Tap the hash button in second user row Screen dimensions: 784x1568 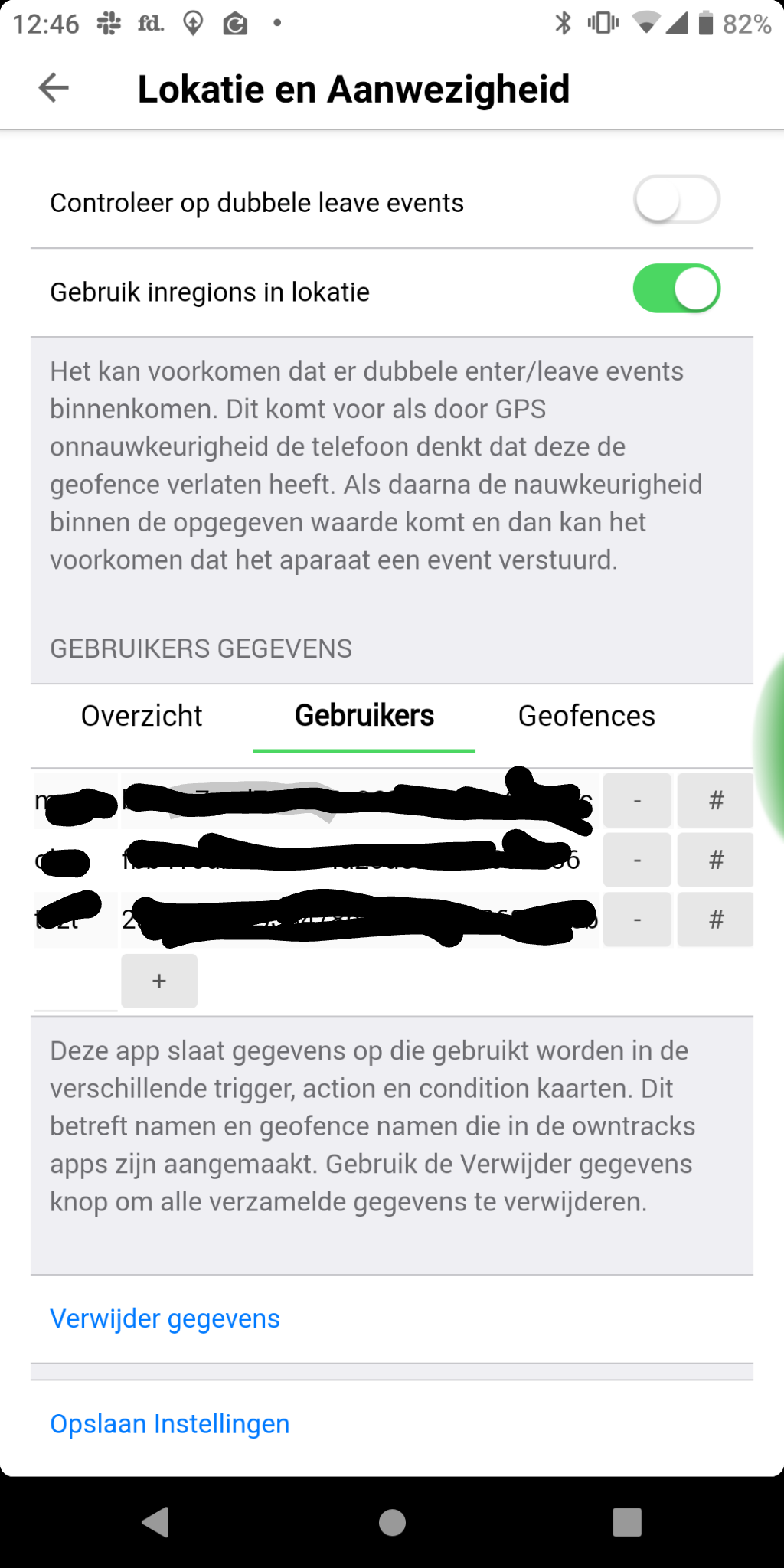pyautogui.click(x=716, y=861)
